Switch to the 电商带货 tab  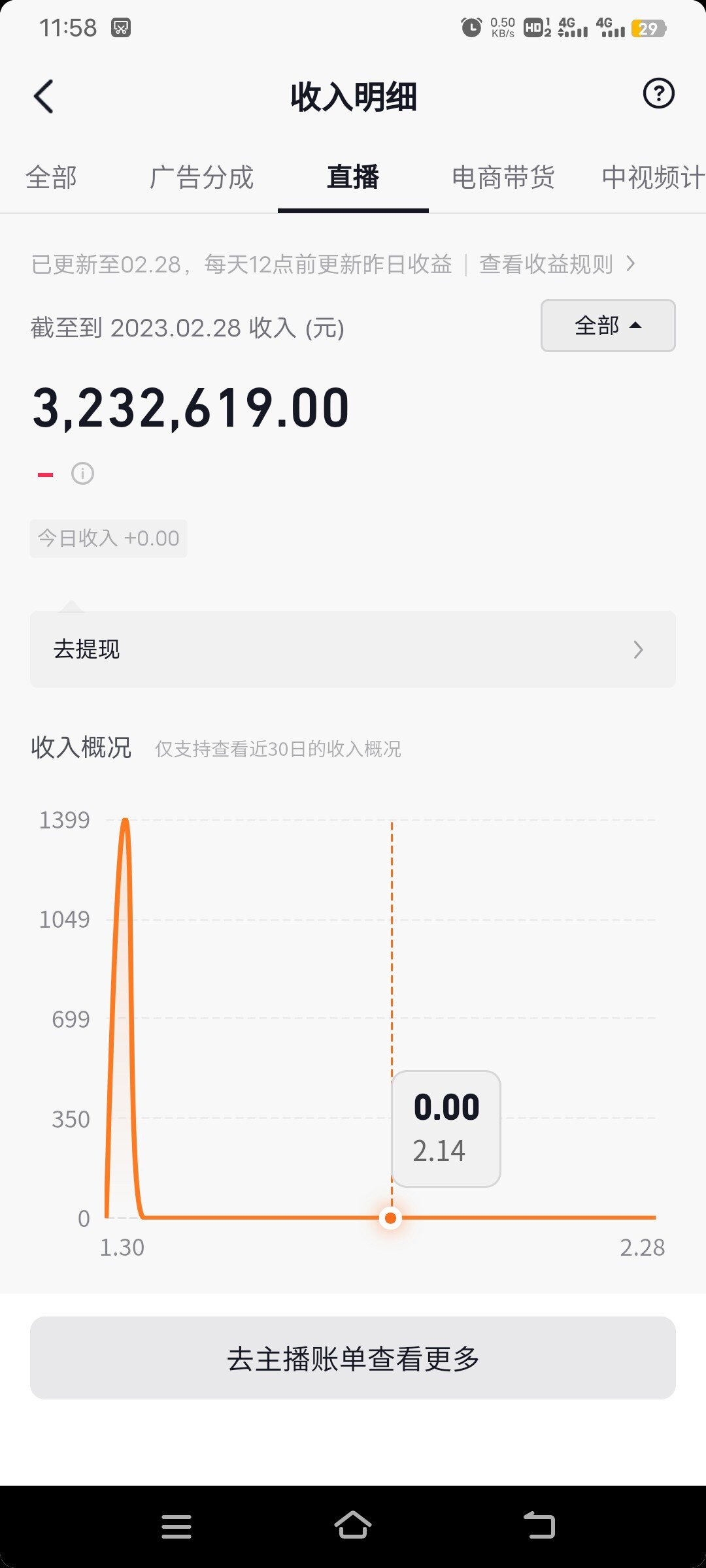(503, 178)
